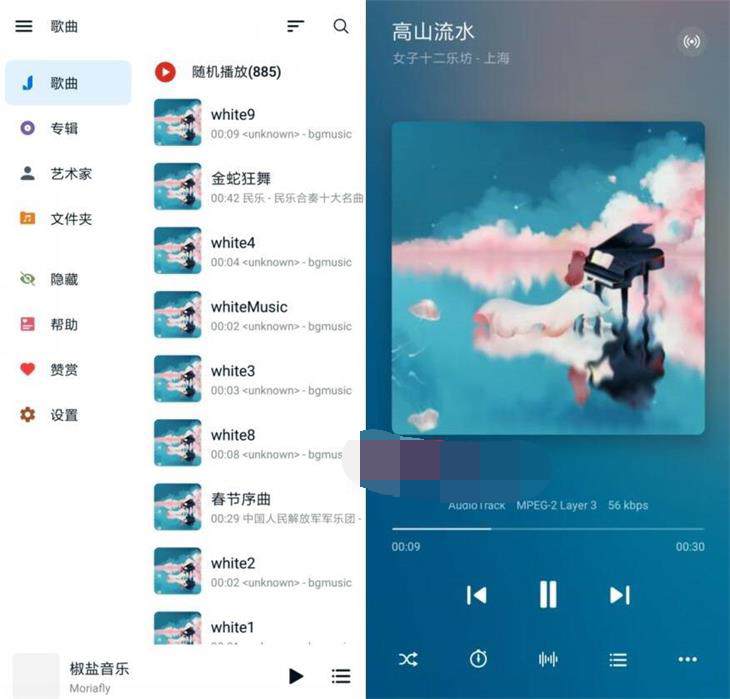This screenshot has width=730, height=699.
Task: Open the equalizer waveform icon
Action: click(548, 659)
